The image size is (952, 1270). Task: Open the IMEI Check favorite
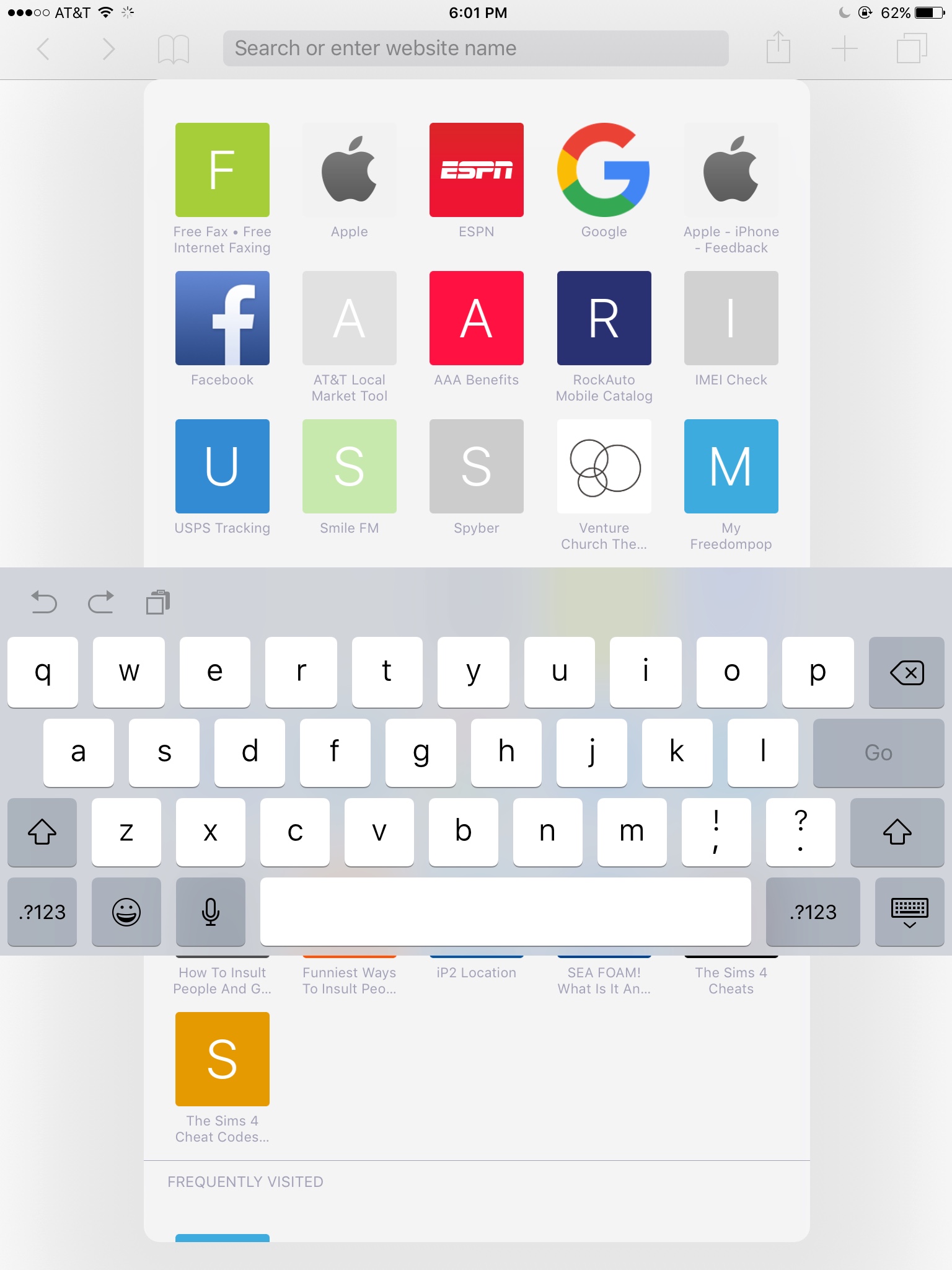[731, 318]
